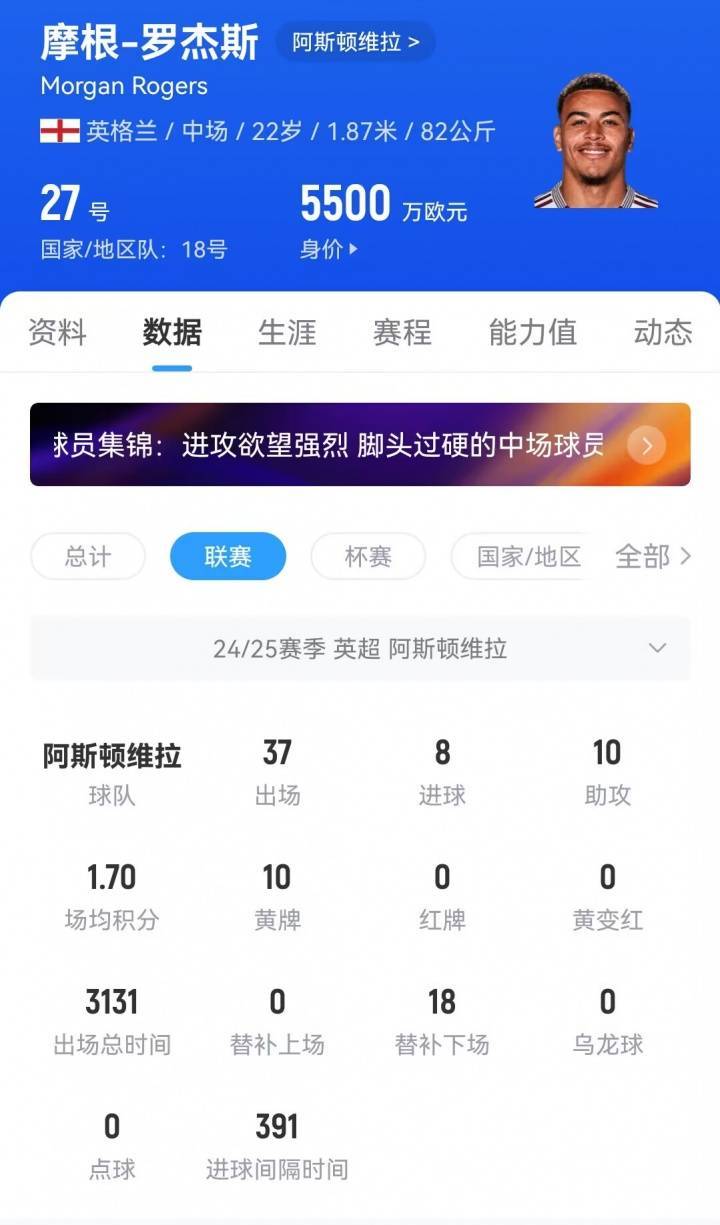View the 赛程 tab
The width and height of the screenshot is (720, 1225).
(x=401, y=333)
